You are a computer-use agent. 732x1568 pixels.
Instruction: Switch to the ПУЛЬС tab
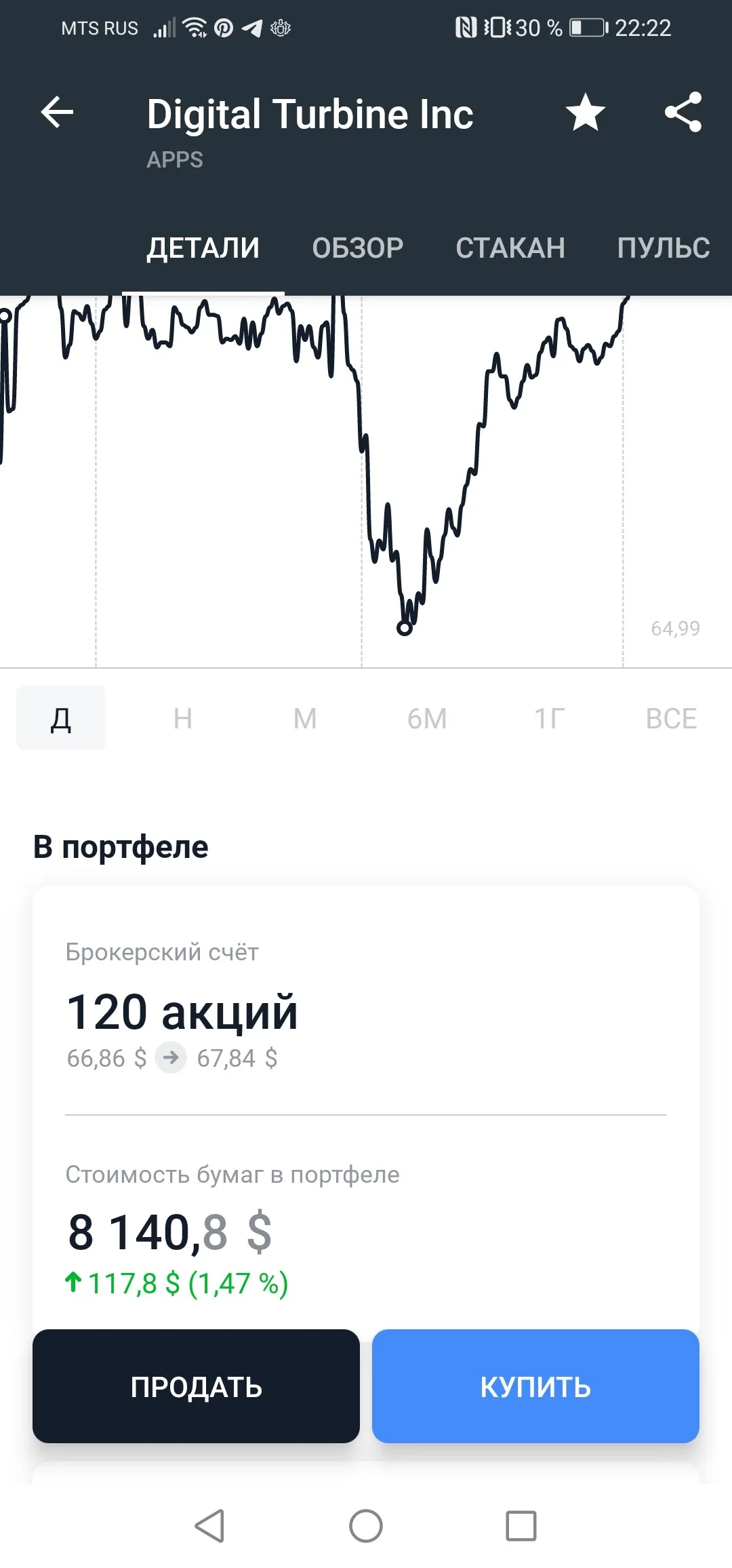[664, 248]
